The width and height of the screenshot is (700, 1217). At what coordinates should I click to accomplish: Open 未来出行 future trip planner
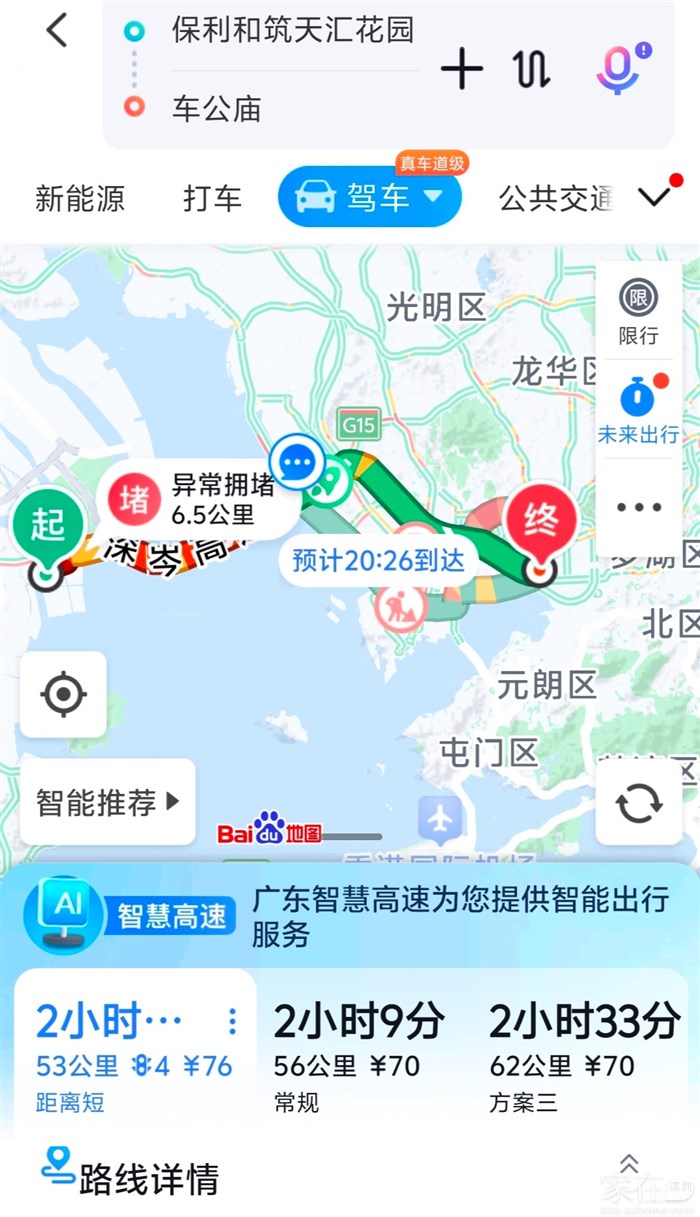tap(638, 410)
